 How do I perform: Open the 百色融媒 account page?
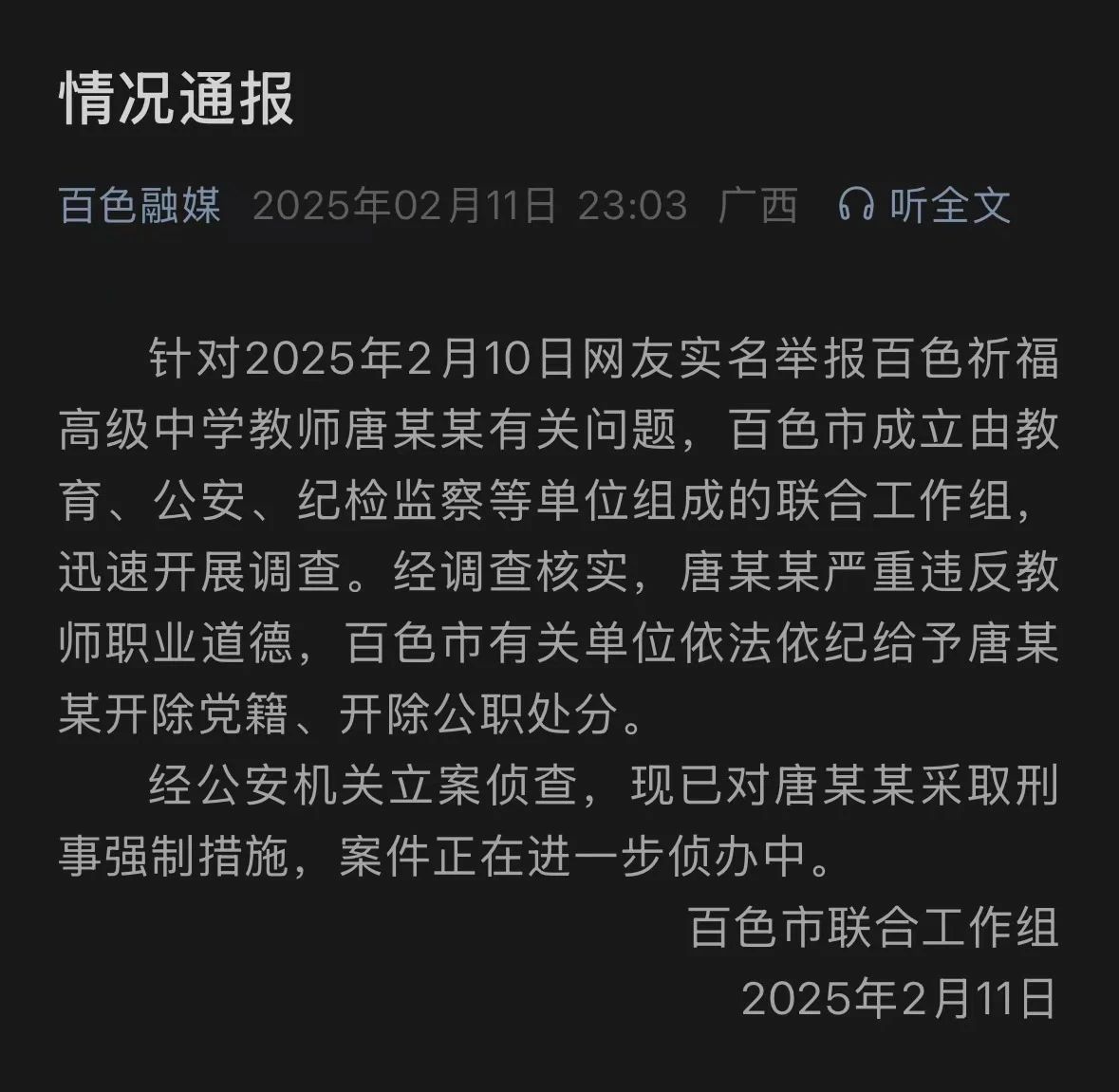140,205
